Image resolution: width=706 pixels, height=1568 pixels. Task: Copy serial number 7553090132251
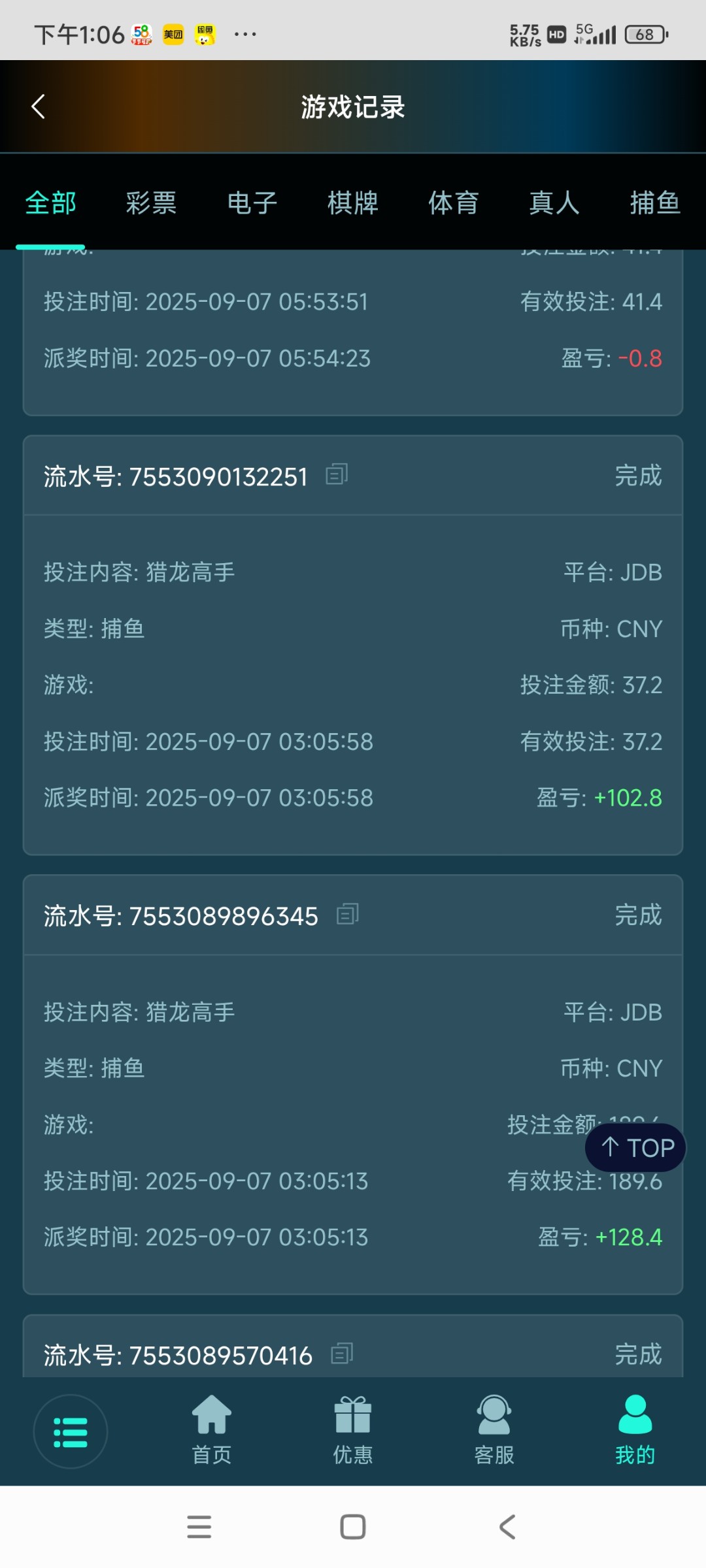point(337,474)
